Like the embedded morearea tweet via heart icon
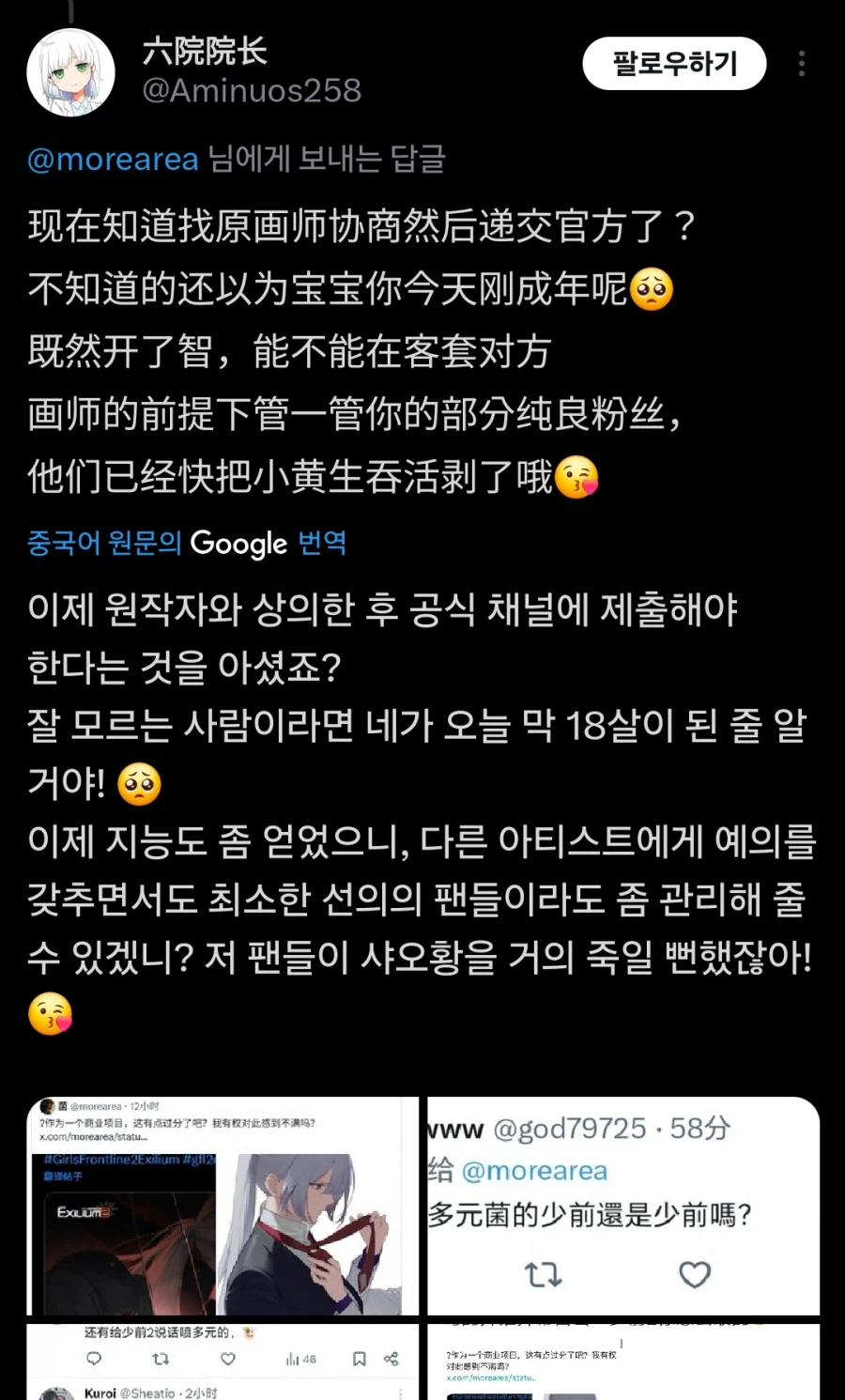 pos(225,1358)
